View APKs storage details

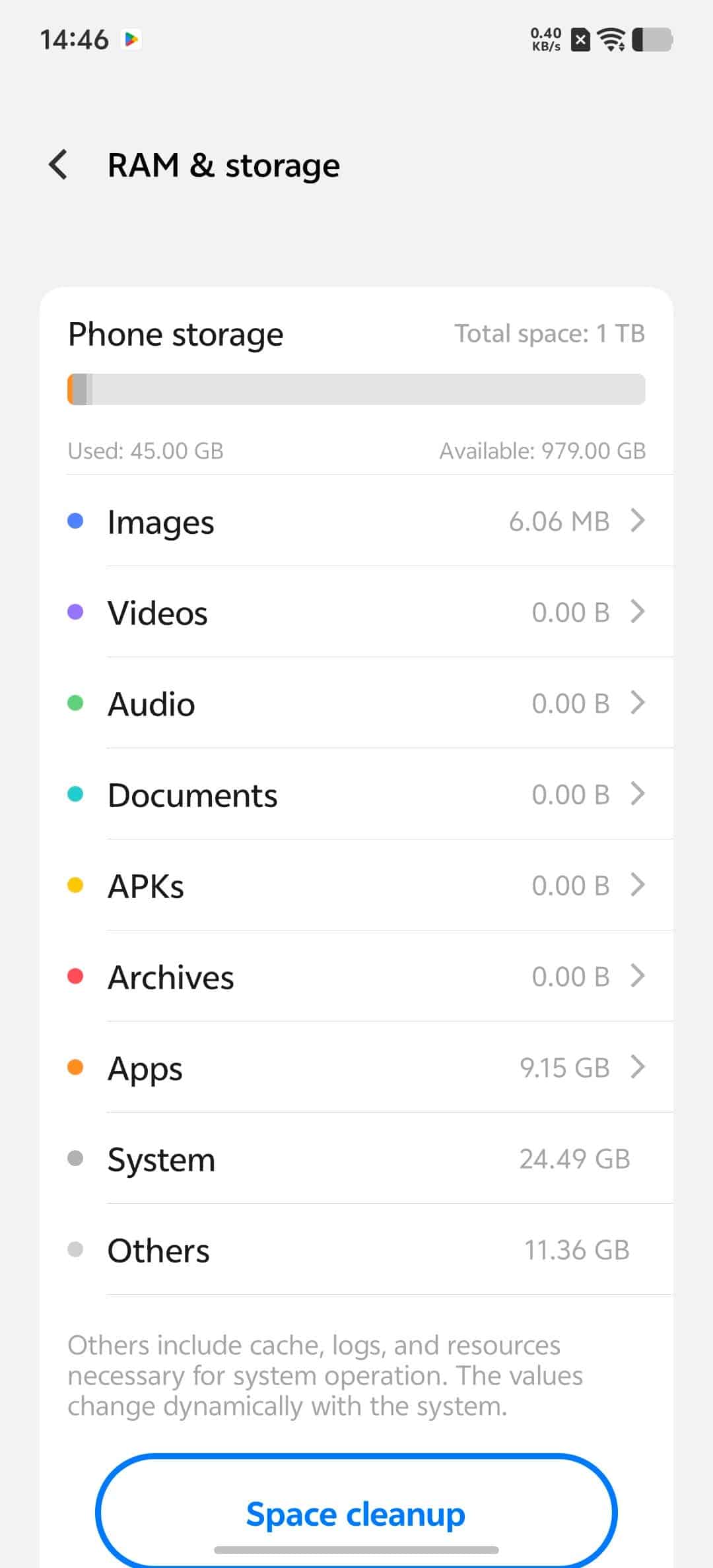356,885
